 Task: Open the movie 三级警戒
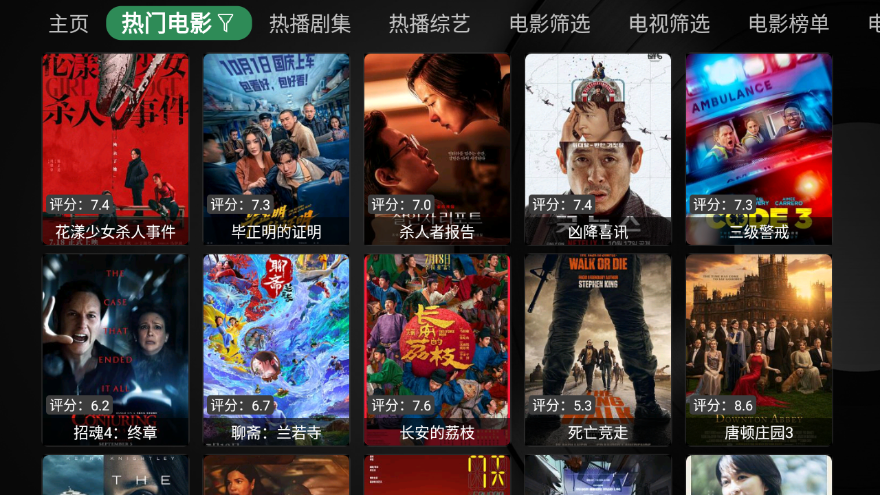[x=759, y=148]
